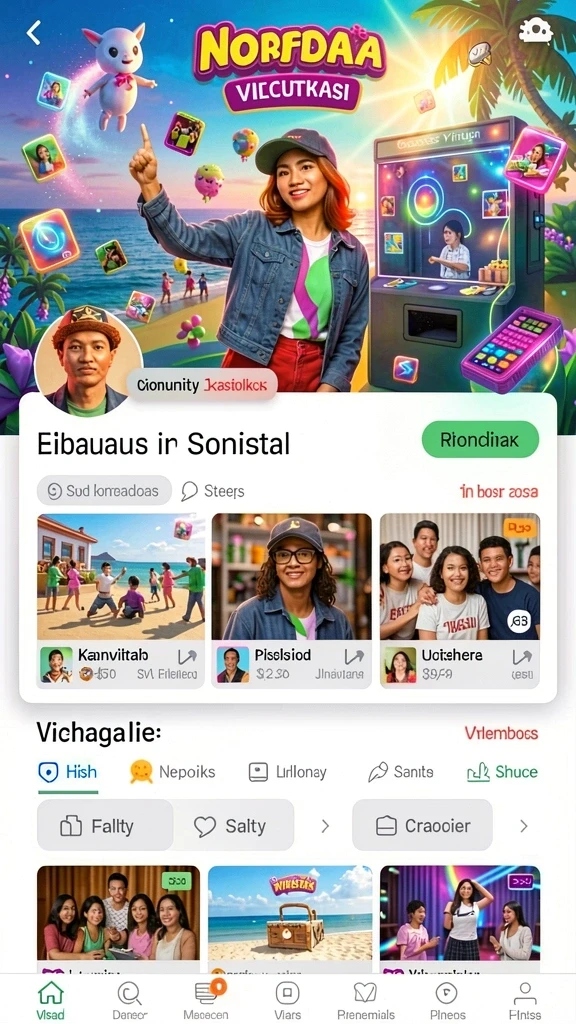
Task: Open the Danecr search tab
Action: click(131, 1000)
